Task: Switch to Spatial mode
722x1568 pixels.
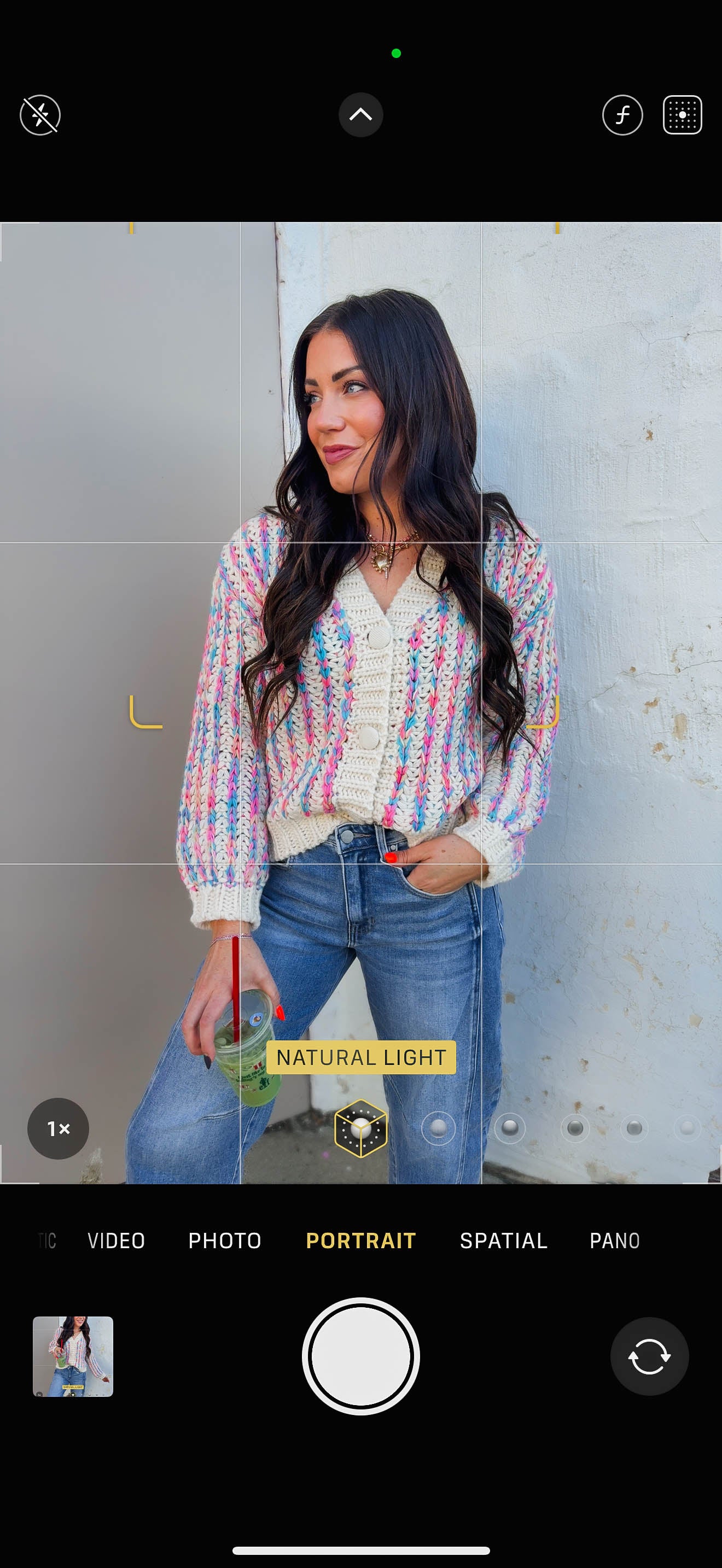Action: click(503, 1241)
